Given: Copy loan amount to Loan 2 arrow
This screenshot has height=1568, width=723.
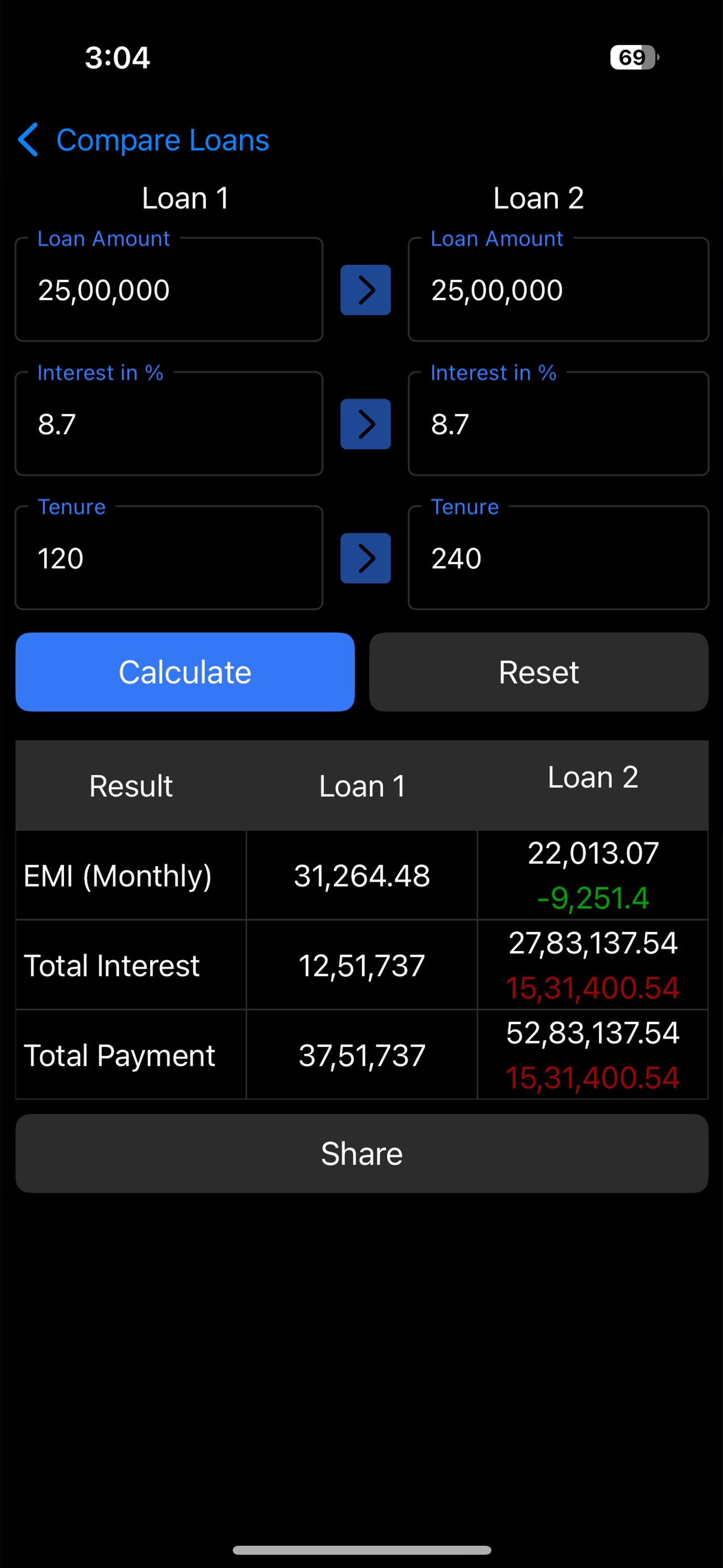Looking at the screenshot, I should click(365, 290).
